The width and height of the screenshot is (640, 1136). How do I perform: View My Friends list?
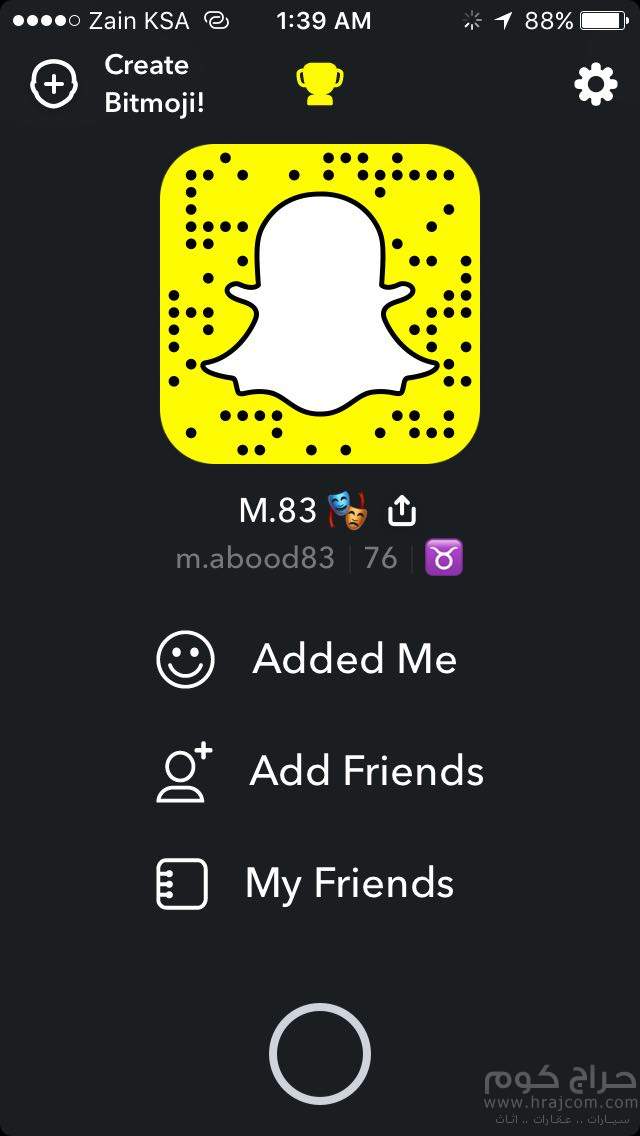click(306, 883)
